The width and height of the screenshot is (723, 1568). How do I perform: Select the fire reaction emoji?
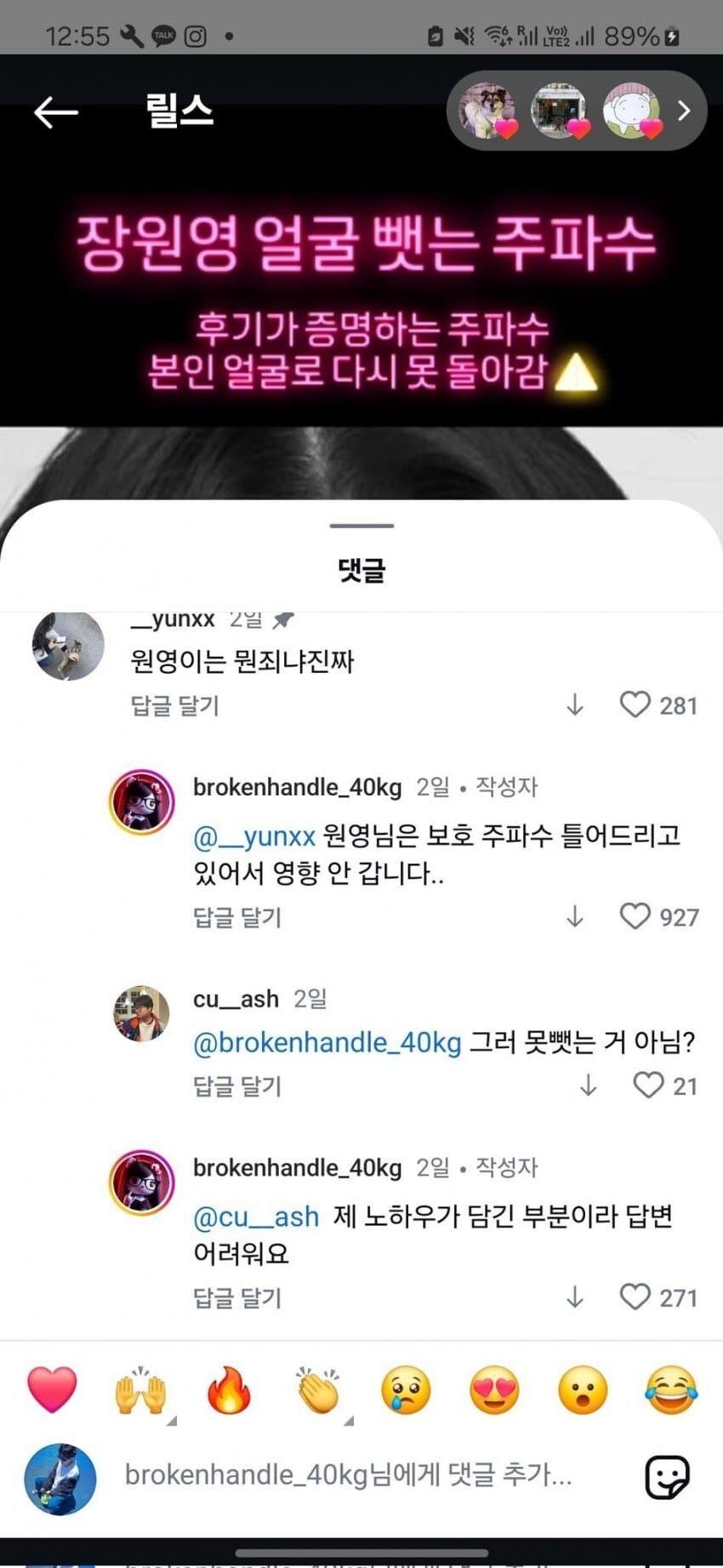tap(230, 1388)
